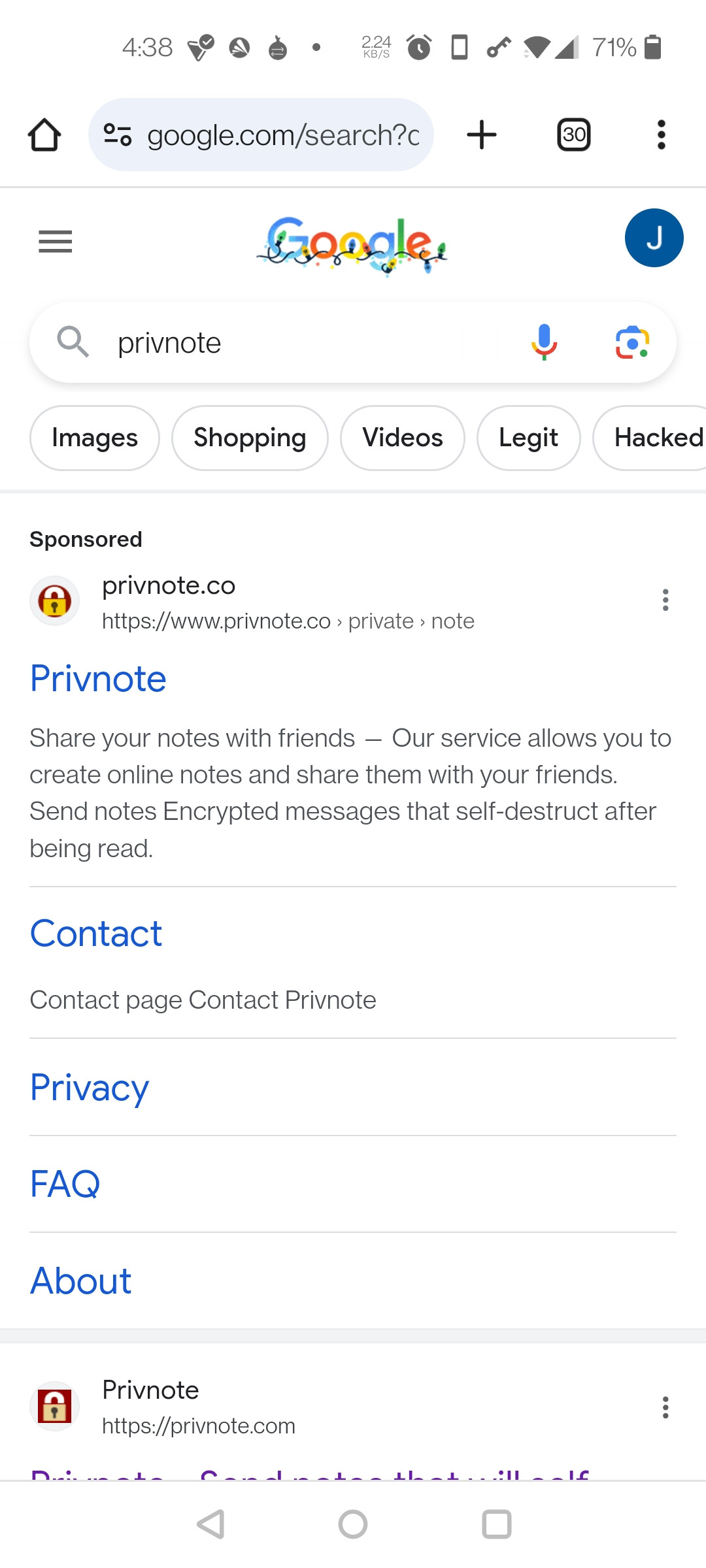The image size is (706, 1568).
Task: Start voice search with the microphone
Action: pos(544,342)
